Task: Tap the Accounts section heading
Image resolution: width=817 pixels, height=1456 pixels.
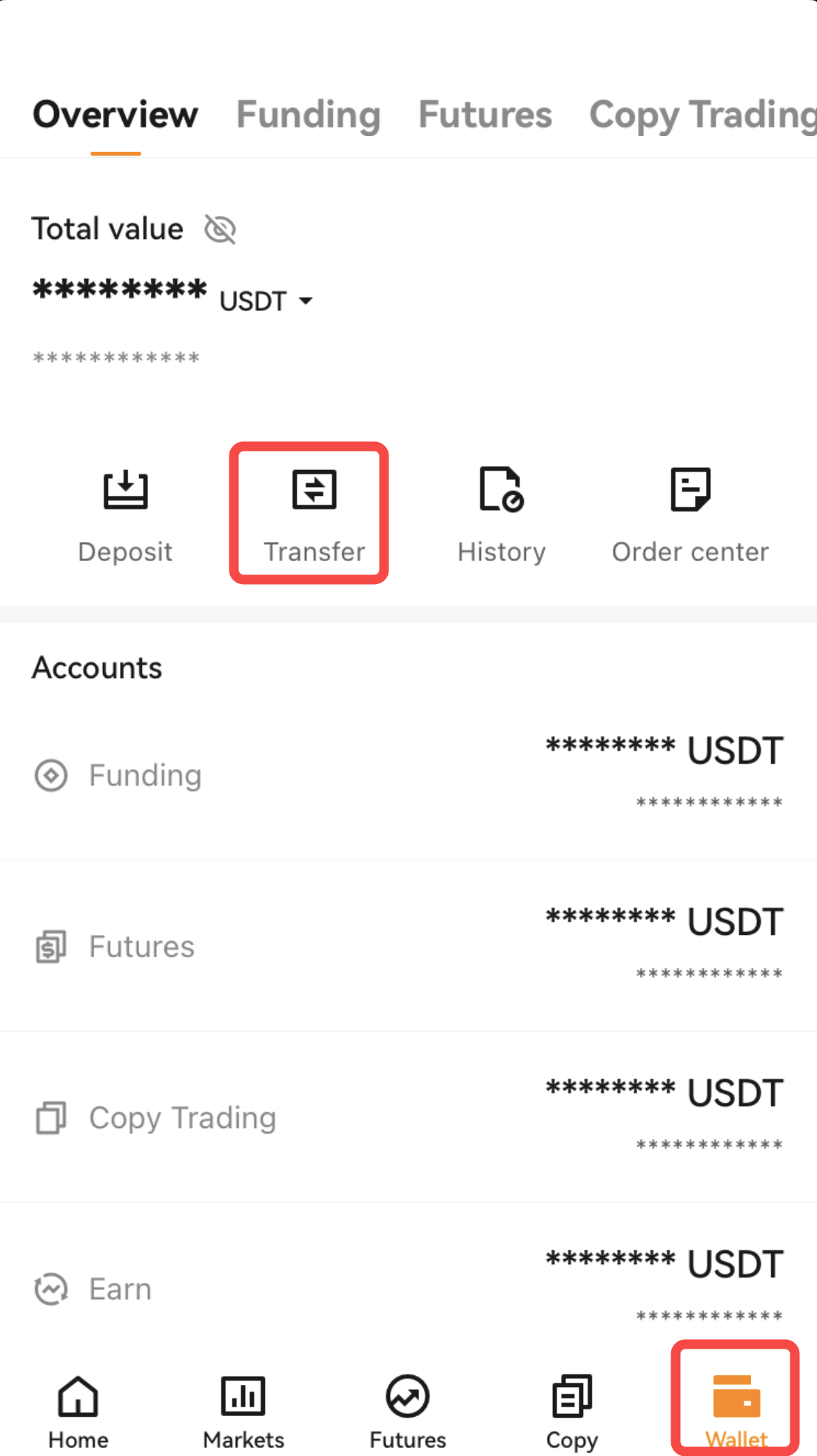Action: click(96, 667)
